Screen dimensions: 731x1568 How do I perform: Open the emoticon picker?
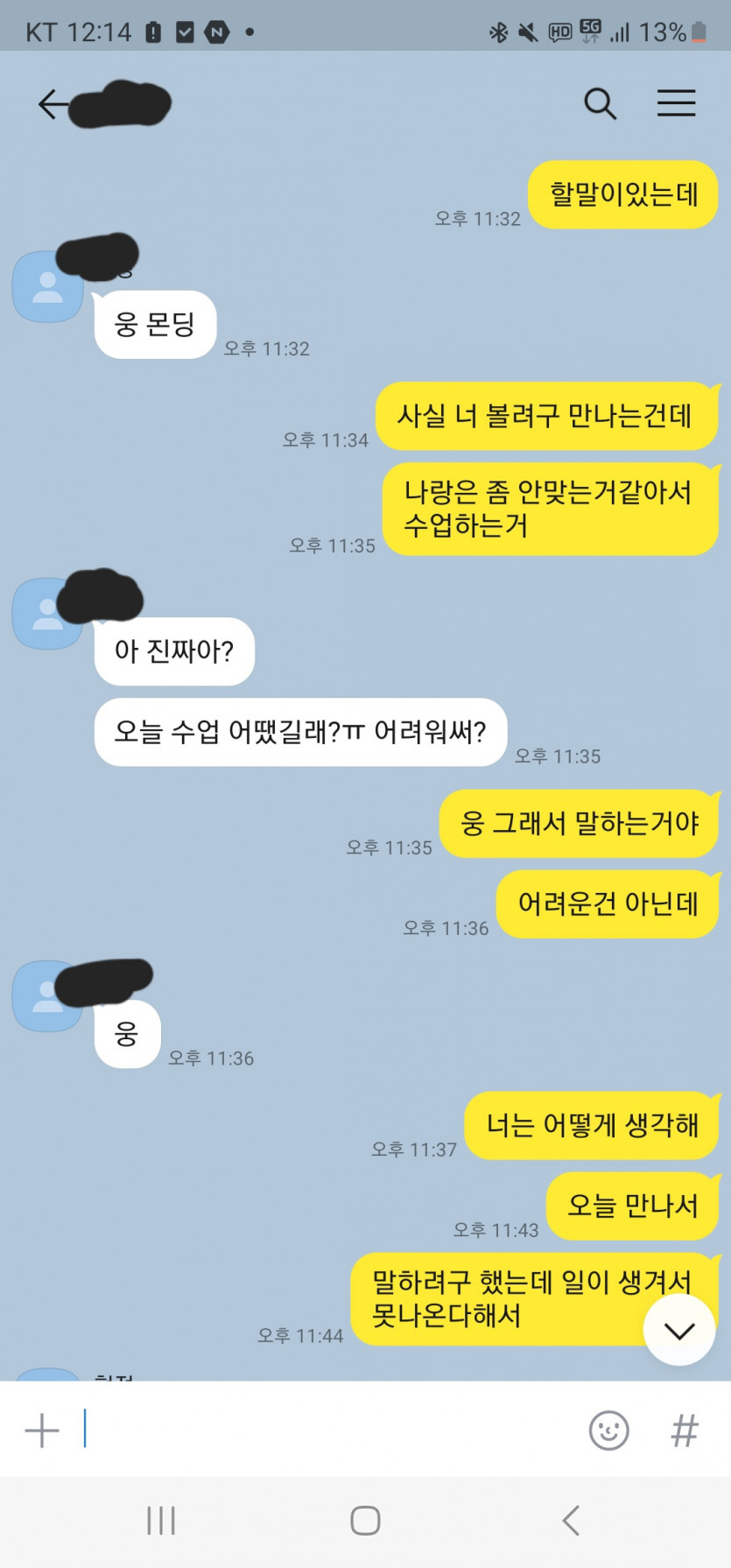click(608, 1431)
